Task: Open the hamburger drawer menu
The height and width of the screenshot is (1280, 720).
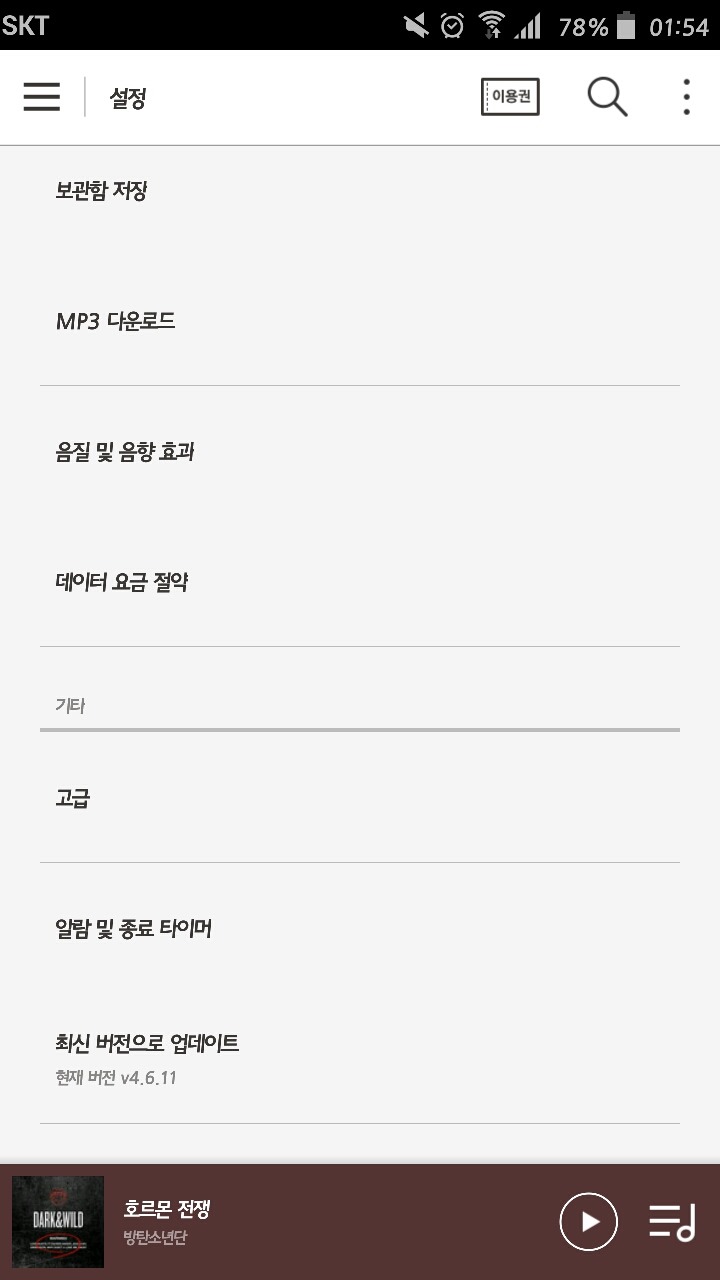Action: (42, 97)
